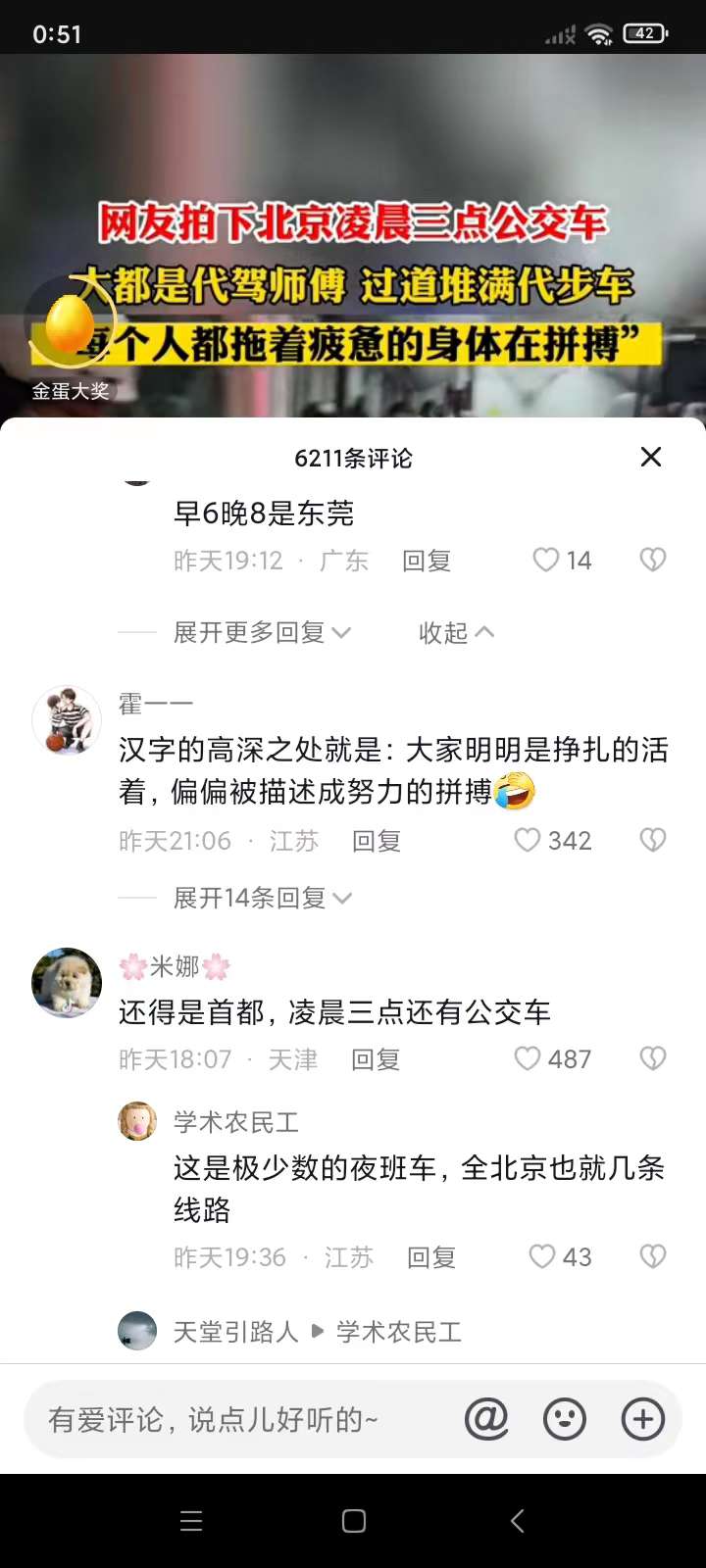Like the 早6晚8是东莞 comment

pos(546,560)
